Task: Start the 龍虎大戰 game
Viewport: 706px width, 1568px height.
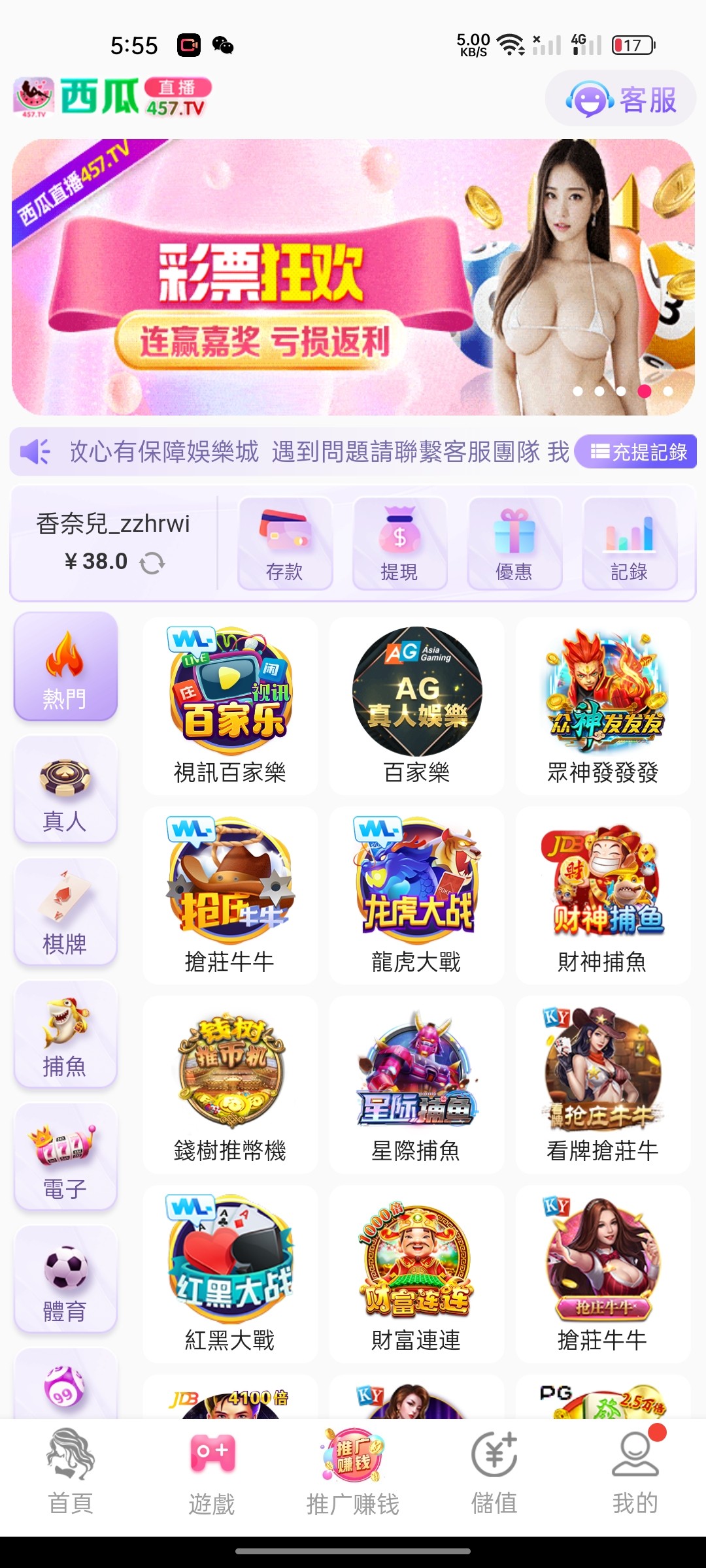Action: point(416,895)
